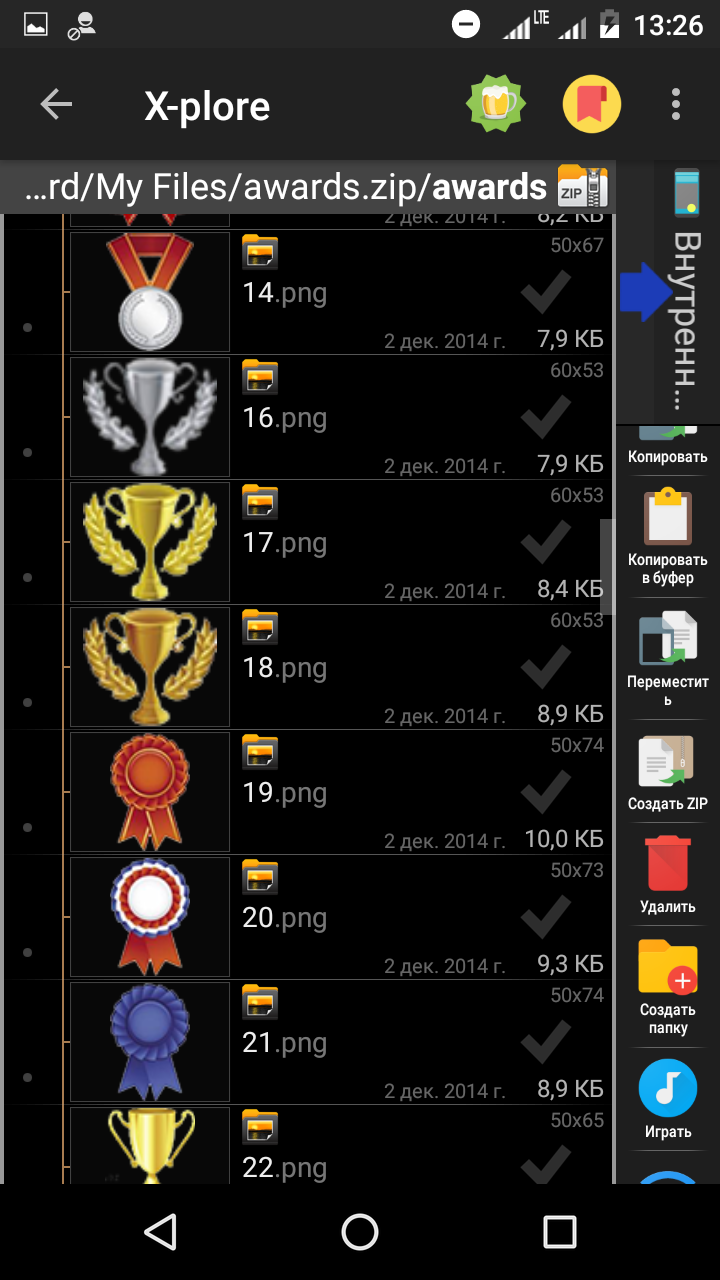This screenshot has width=720, height=1280.
Task: Open file 21.png
Action: coord(285,1043)
